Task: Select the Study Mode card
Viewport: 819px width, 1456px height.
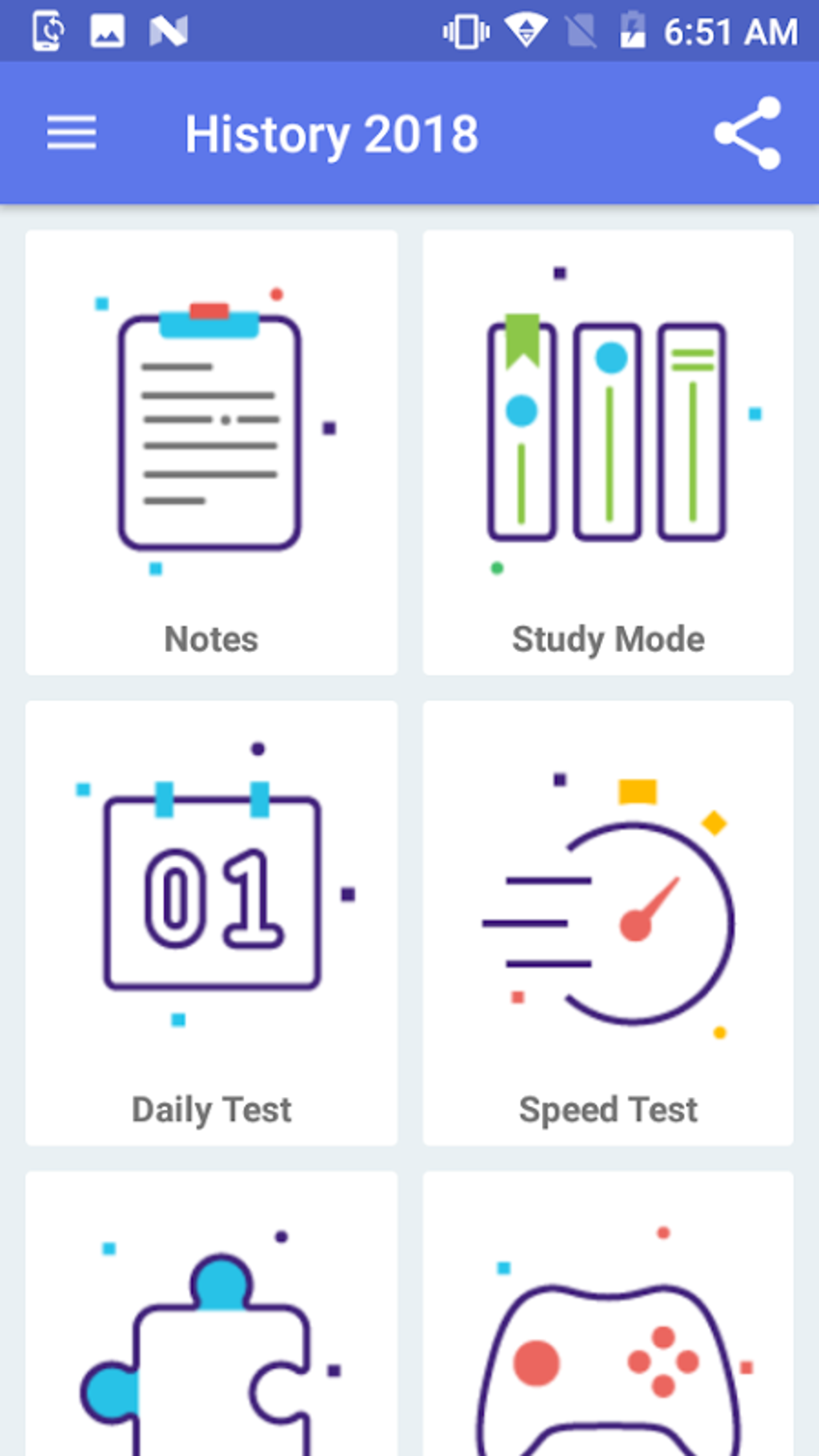Action: 608,453
